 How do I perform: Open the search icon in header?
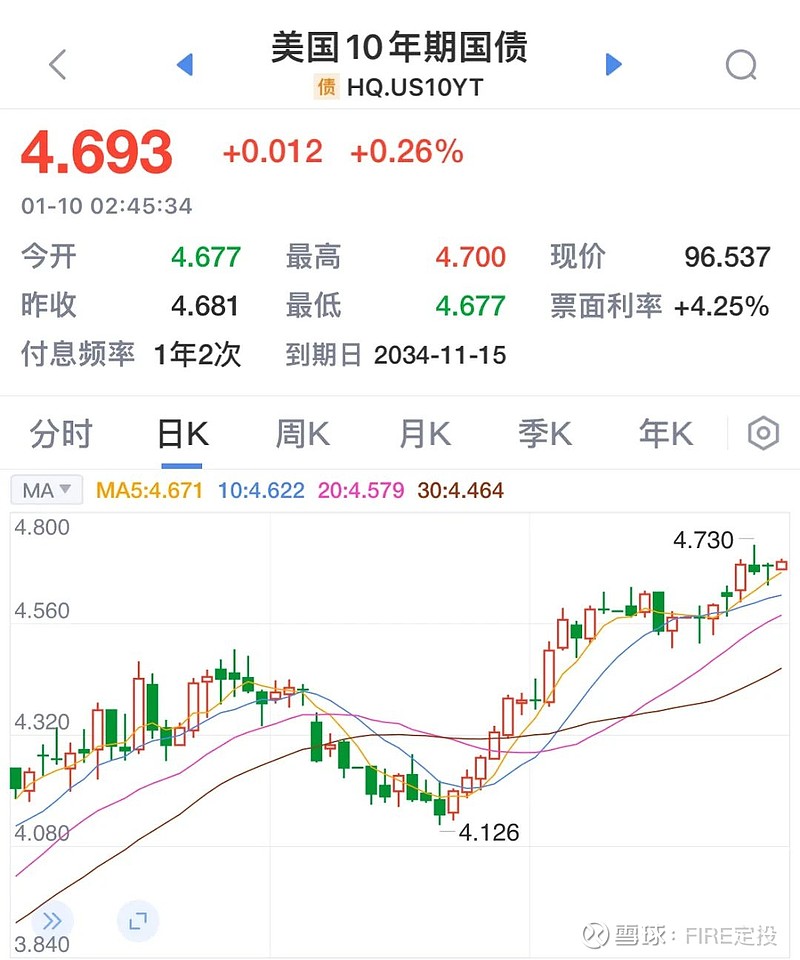coord(741,65)
